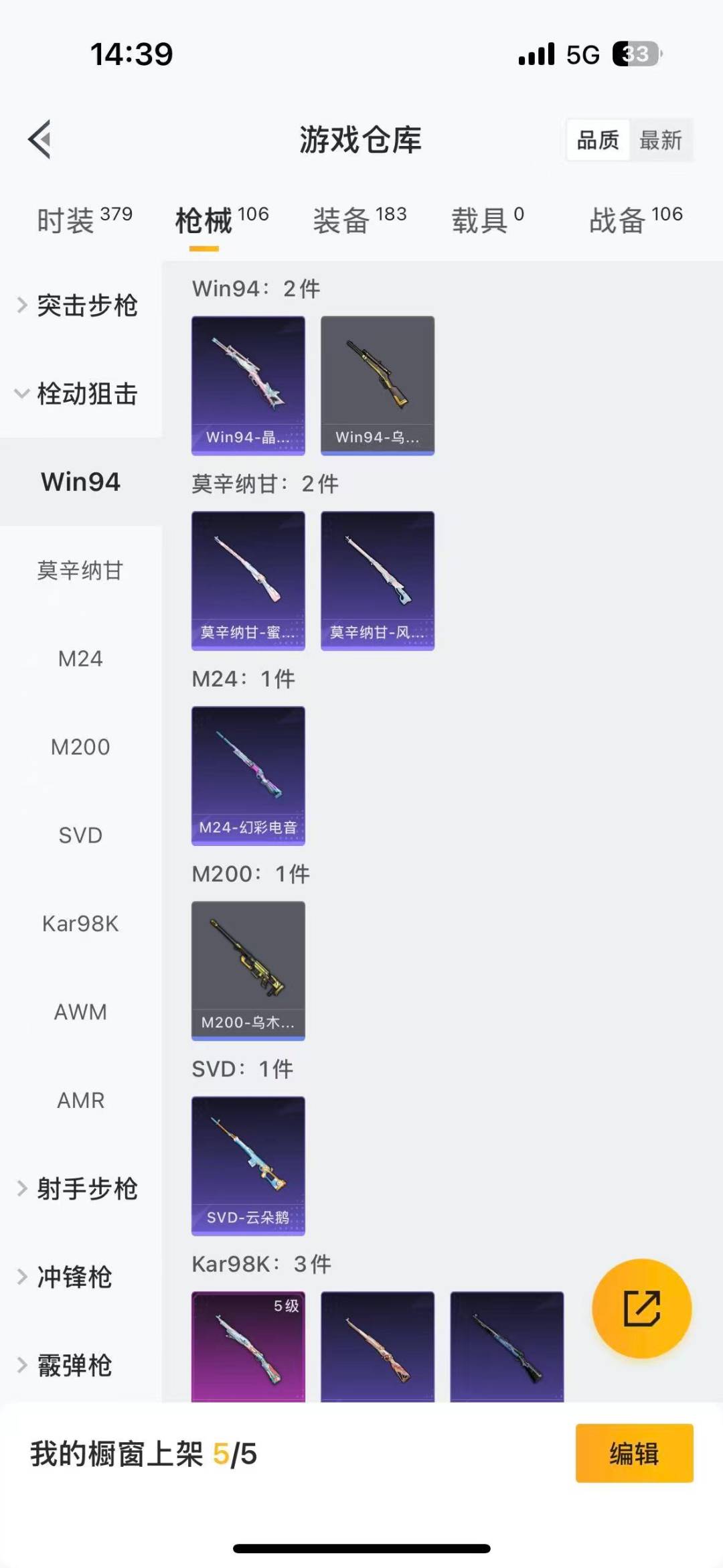Open the SVD-云朵鹅 skin
Image resolution: width=723 pixels, height=1568 pixels.
pyautogui.click(x=248, y=1166)
